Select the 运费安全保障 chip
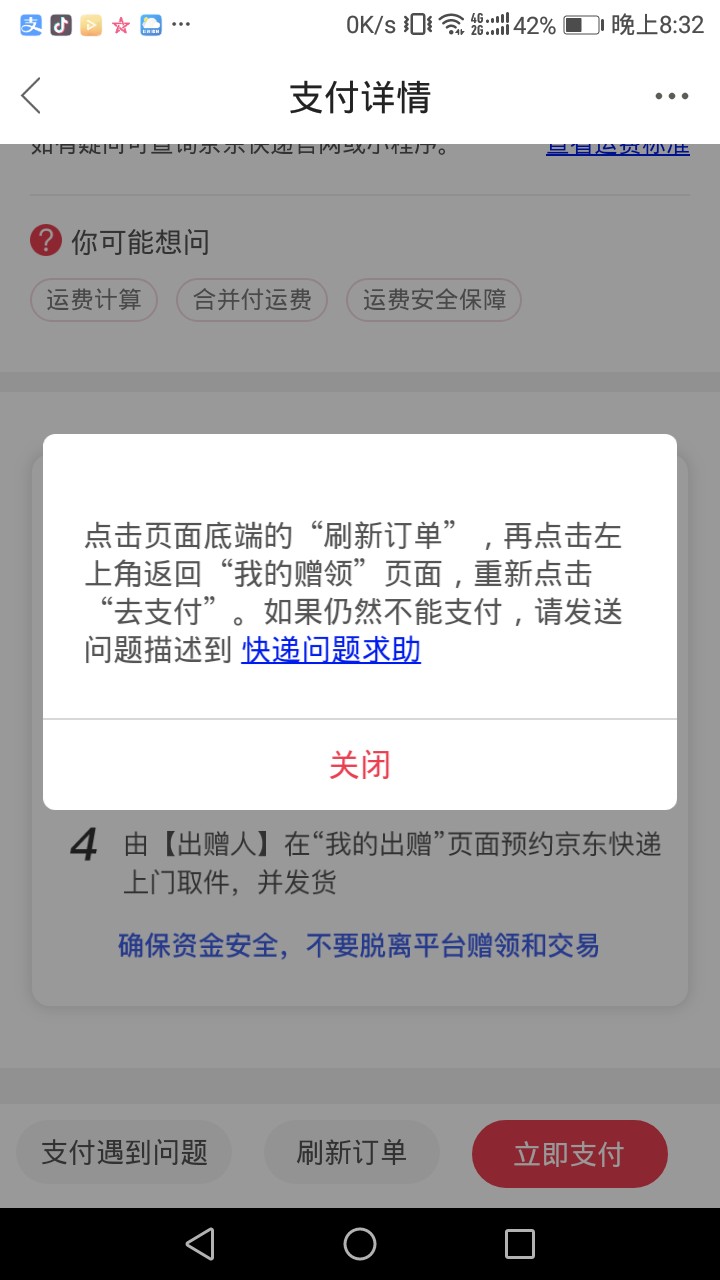The image size is (720, 1280). 434,300
